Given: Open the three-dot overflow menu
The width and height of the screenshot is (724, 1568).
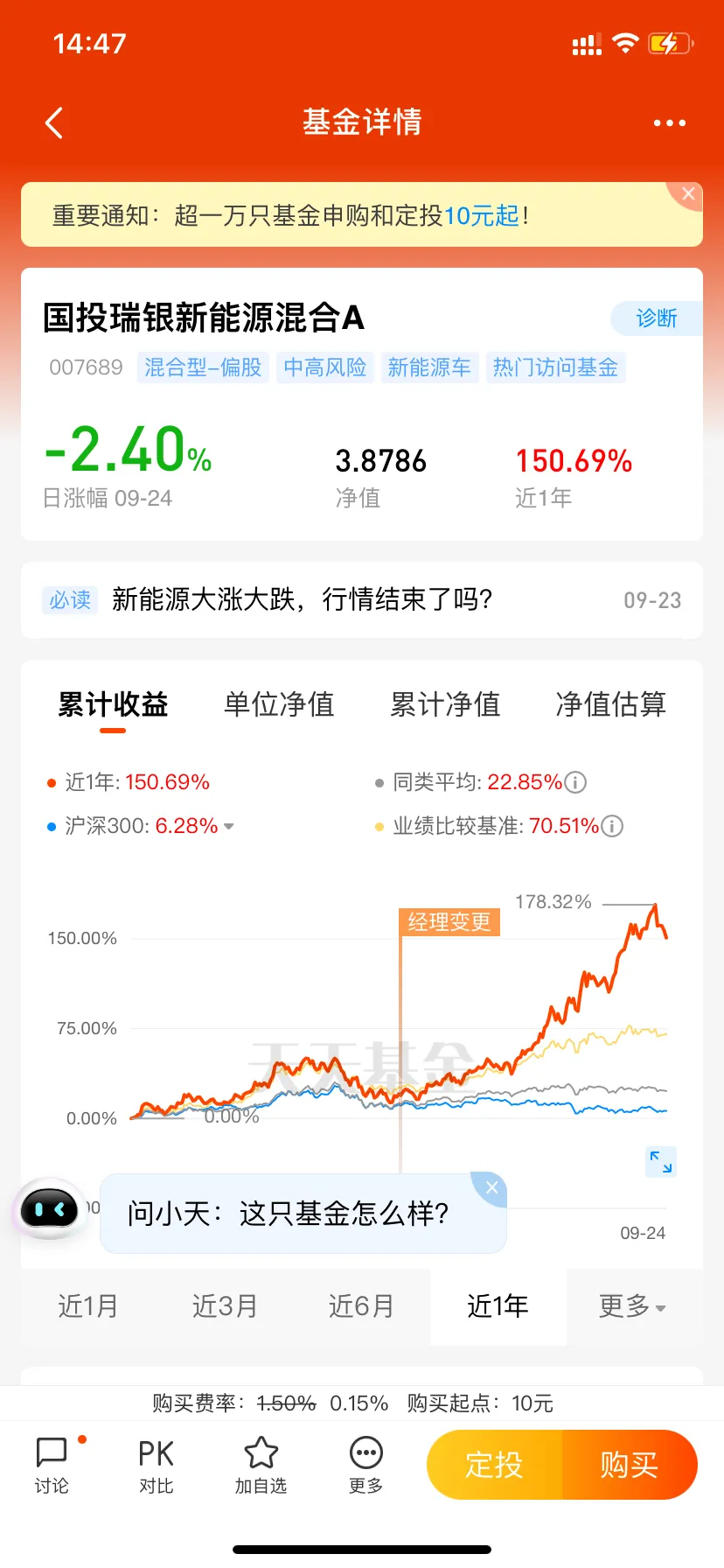Looking at the screenshot, I should [x=670, y=123].
